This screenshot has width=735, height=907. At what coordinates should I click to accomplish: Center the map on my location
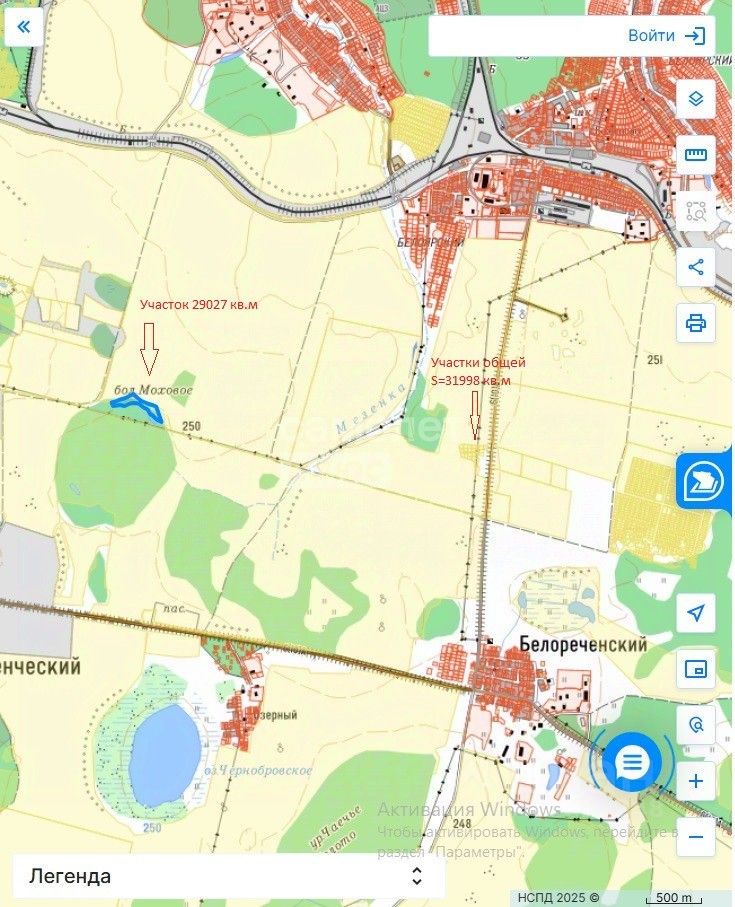point(696,612)
